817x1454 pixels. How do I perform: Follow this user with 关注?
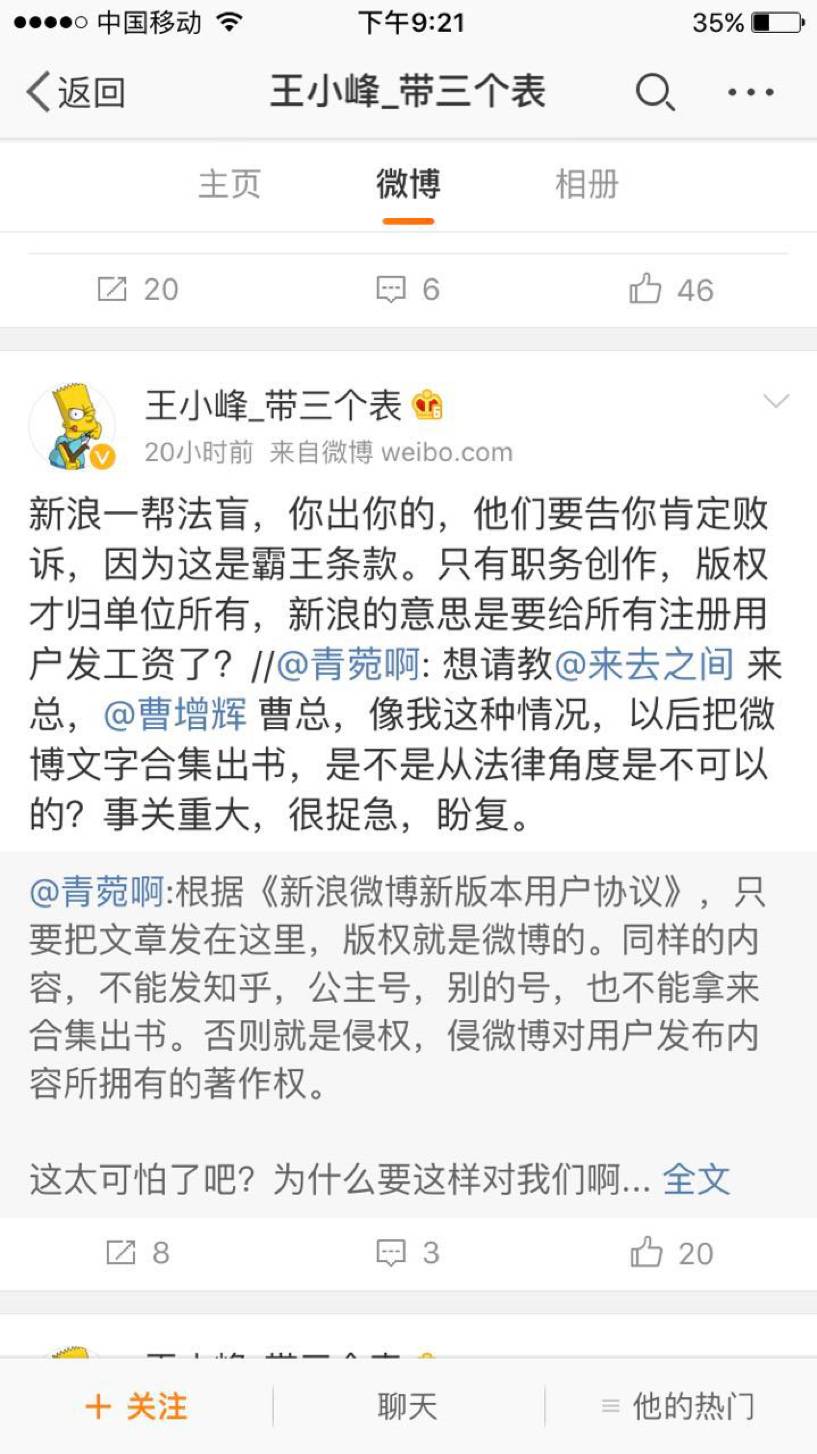pos(137,1407)
